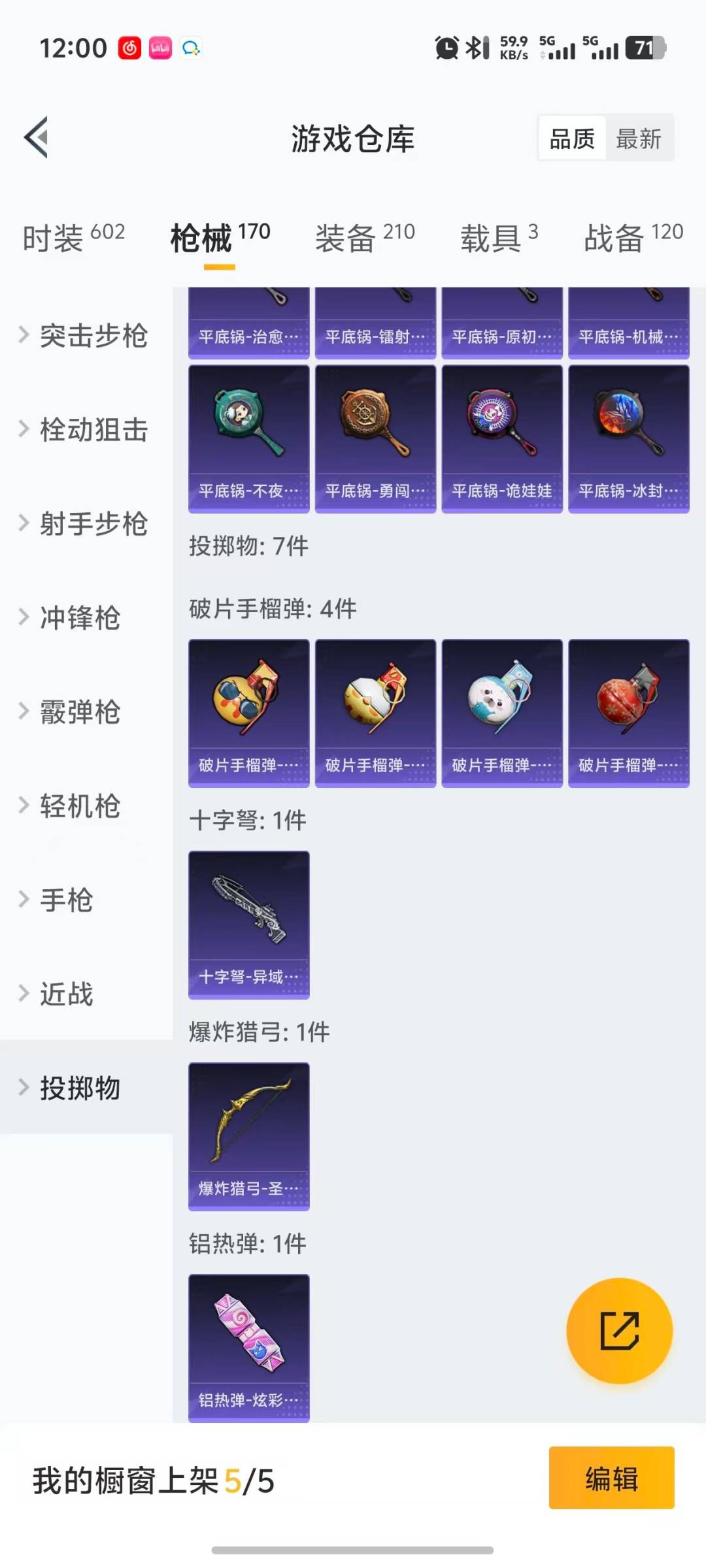Sort warehouse by 最新
The image size is (706, 1568).
click(639, 139)
